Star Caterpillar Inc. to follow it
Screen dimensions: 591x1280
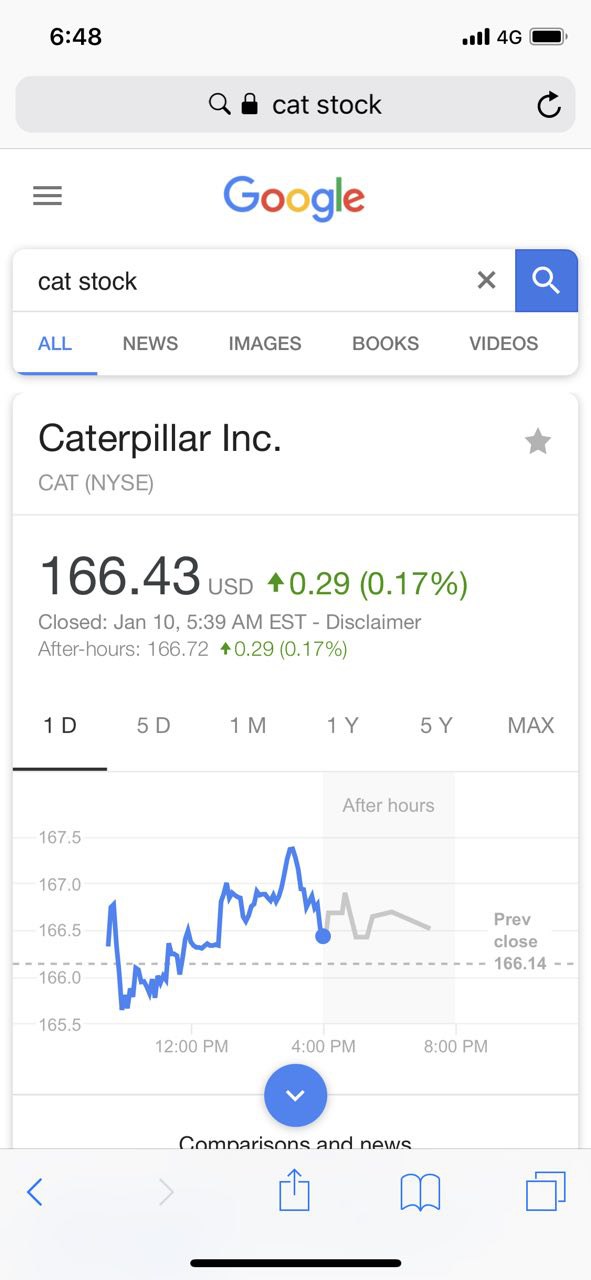coord(538,441)
